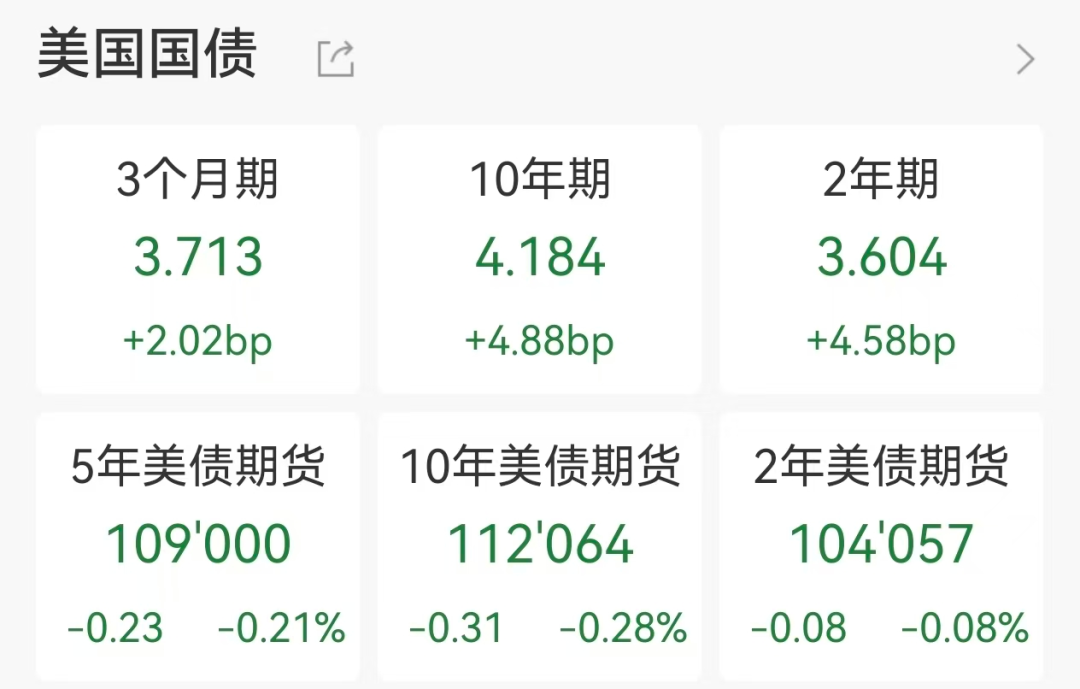Open the 美国国债 section chevron arrow
The width and height of the screenshot is (1080, 689).
tap(1025, 59)
